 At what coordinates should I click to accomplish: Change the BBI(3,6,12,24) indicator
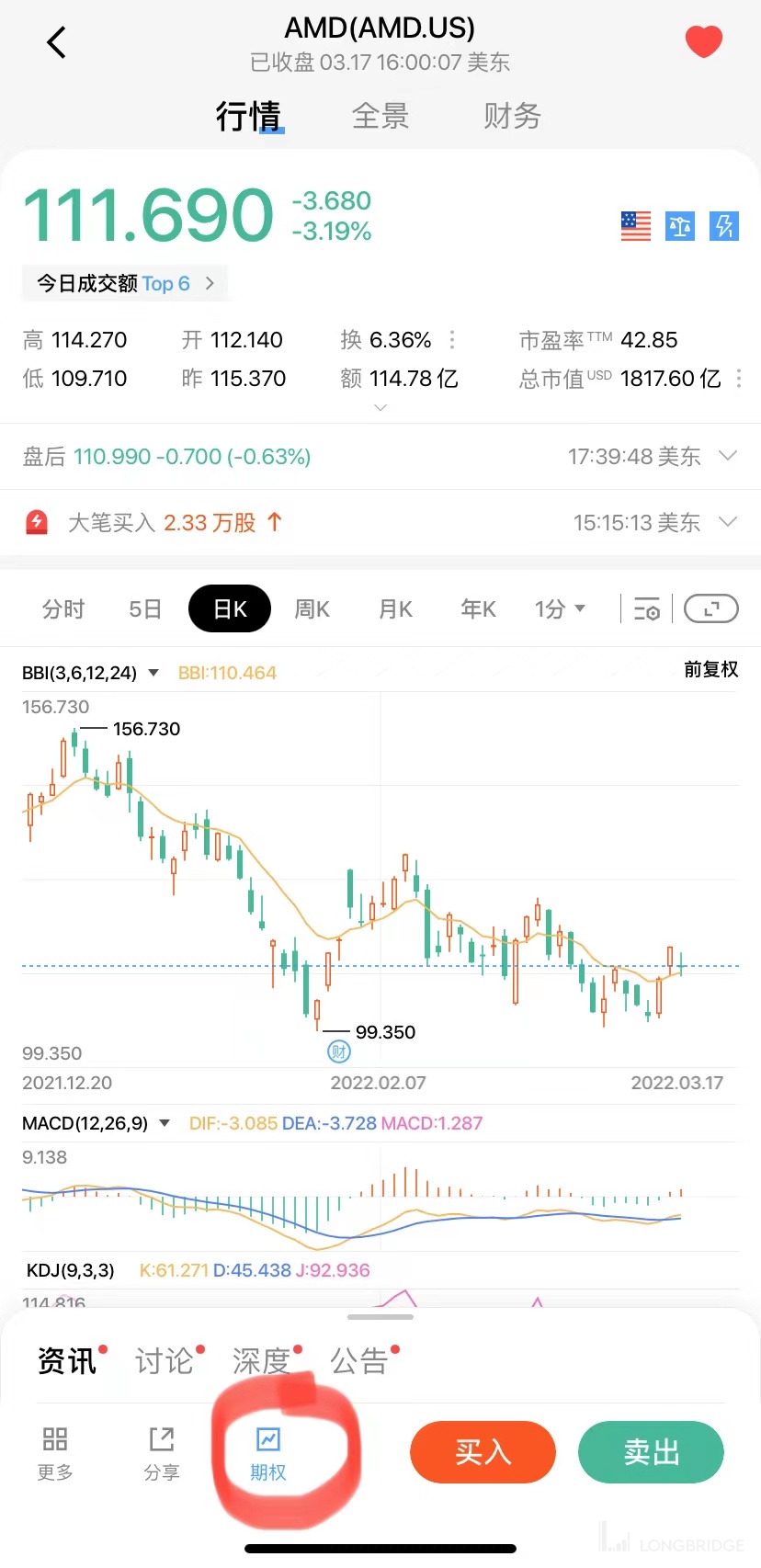coord(90,673)
